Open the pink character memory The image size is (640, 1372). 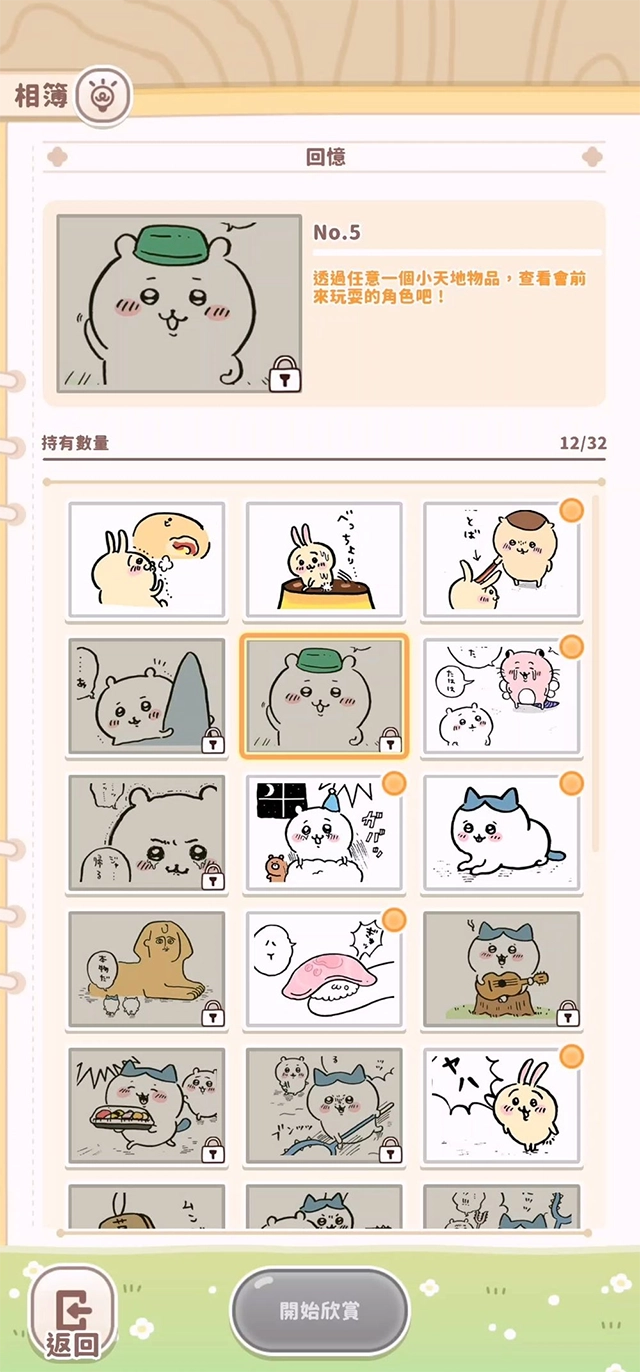501,696
